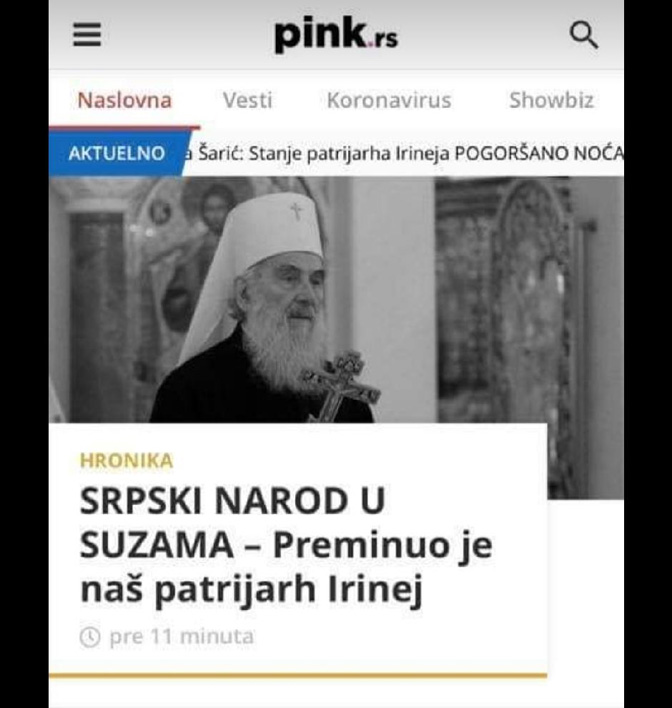Image resolution: width=672 pixels, height=708 pixels.
Task: Open the Aktuelno ticker headline about patrijarh Irinej
Action: 405,153
